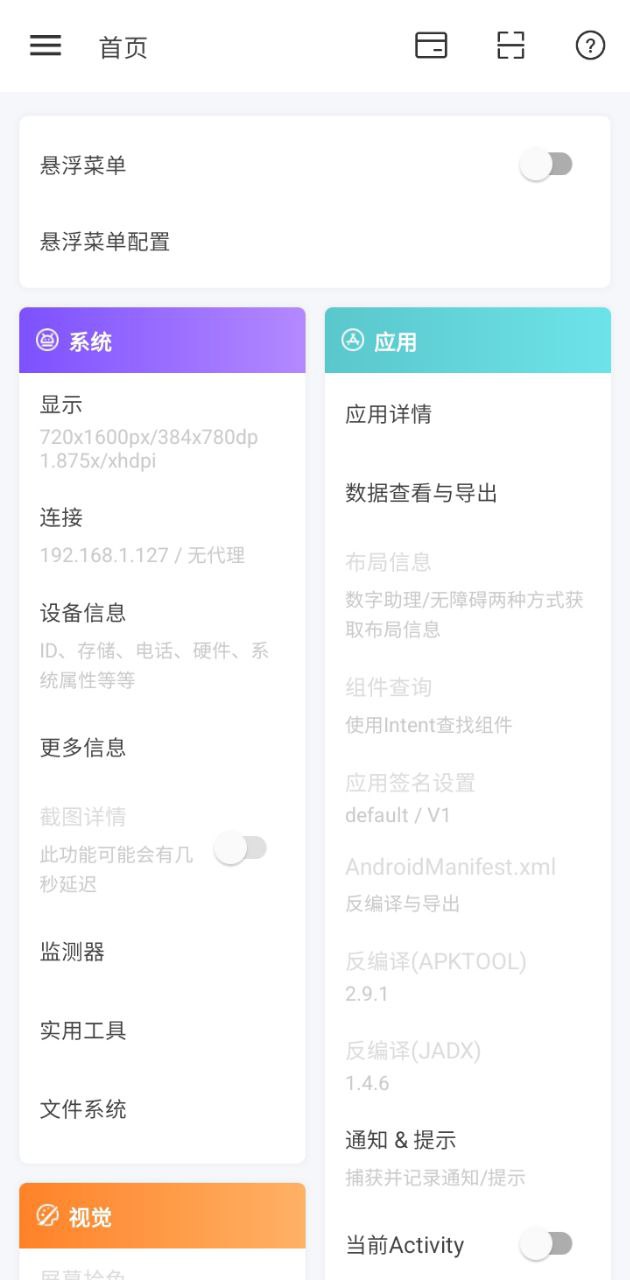Open 悬浮菜单配置 settings
The image size is (630, 1280).
click(x=315, y=242)
